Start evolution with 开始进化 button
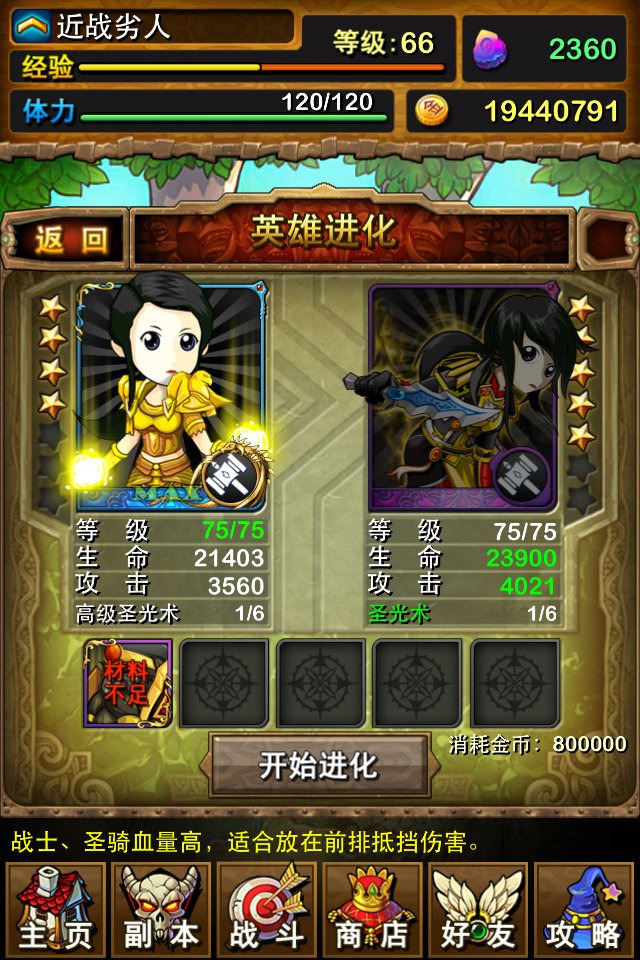 [x=318, y=766]
